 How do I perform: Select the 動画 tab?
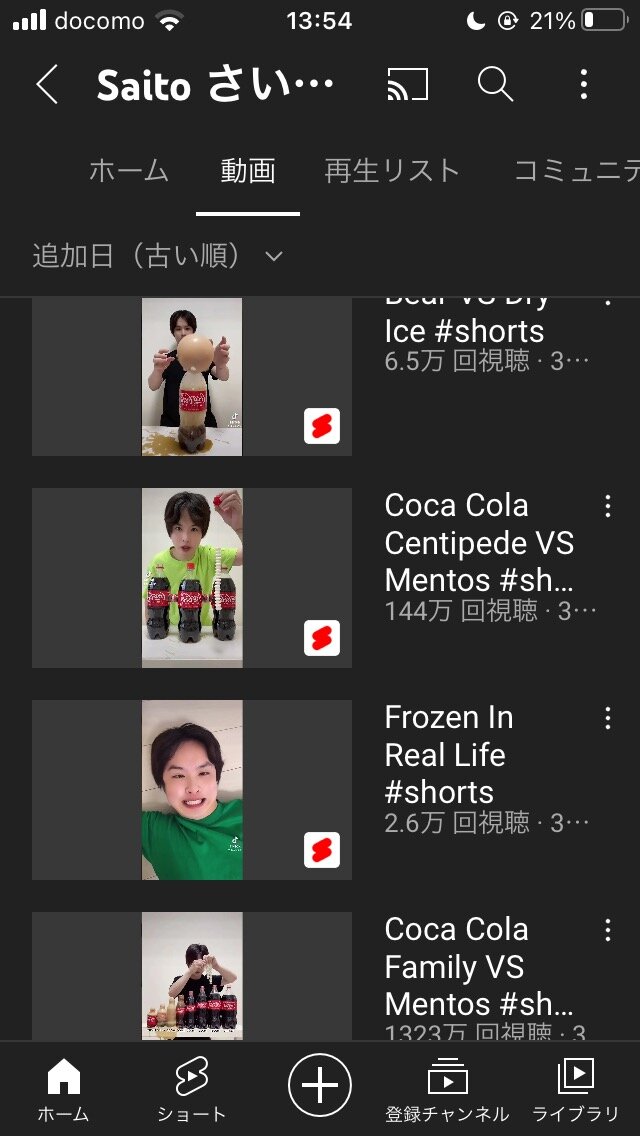248,171
